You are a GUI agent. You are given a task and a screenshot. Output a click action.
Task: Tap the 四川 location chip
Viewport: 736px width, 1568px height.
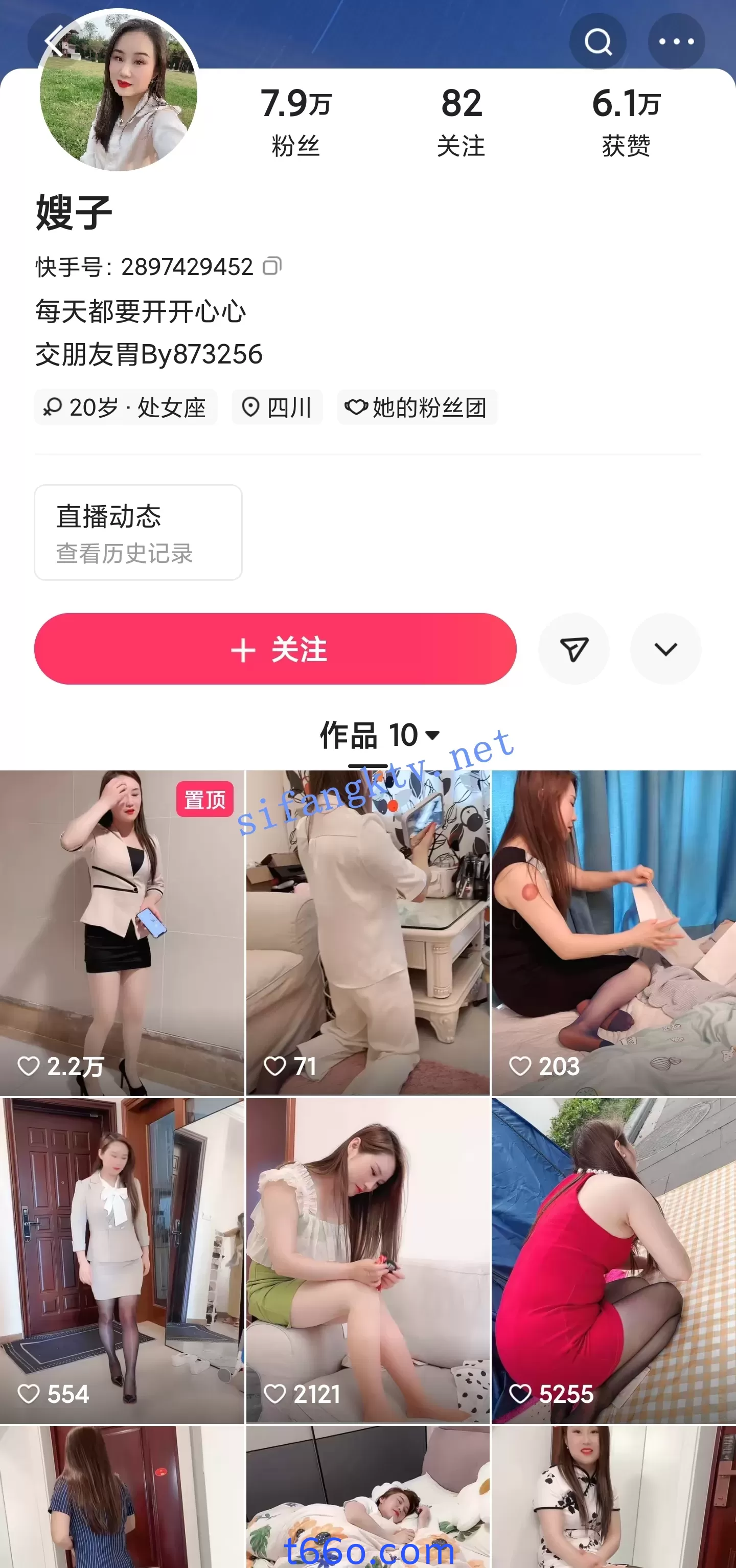pos(277,407)
